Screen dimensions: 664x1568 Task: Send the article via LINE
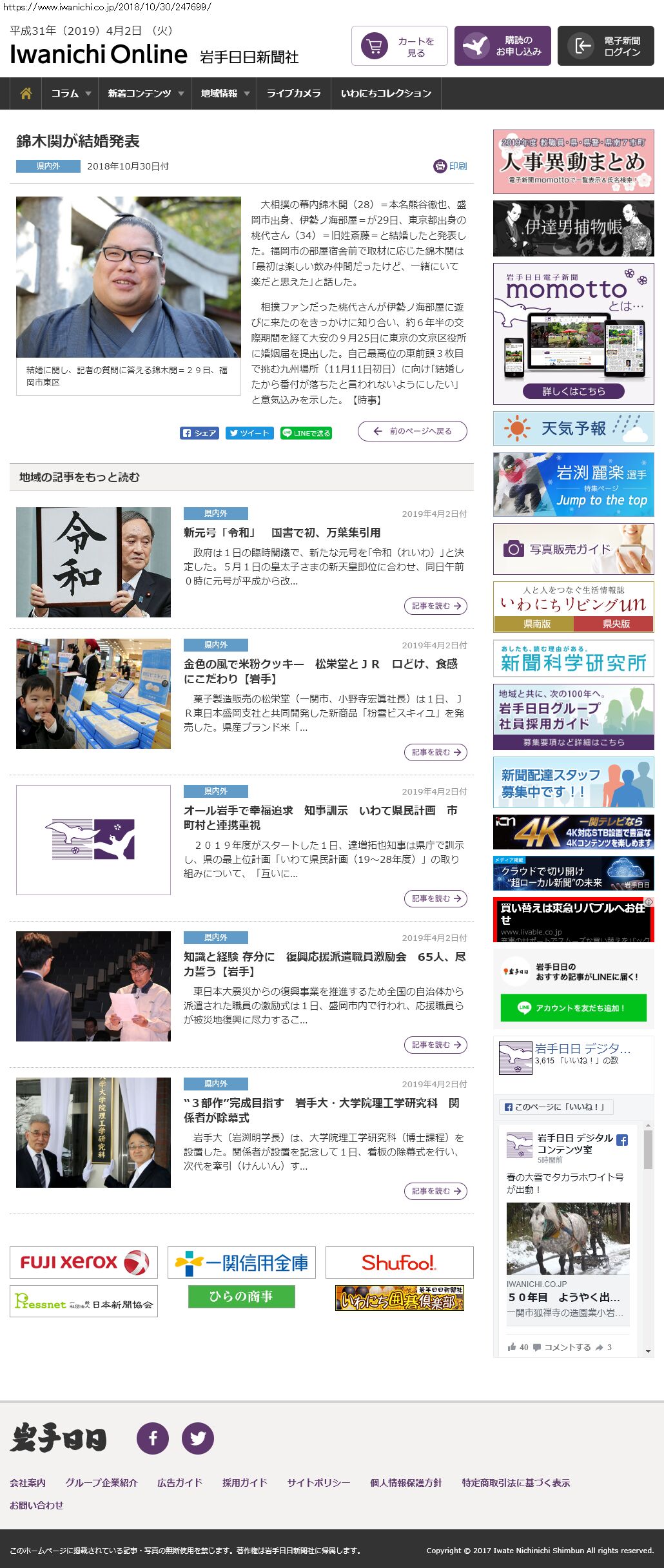[306, 433]
